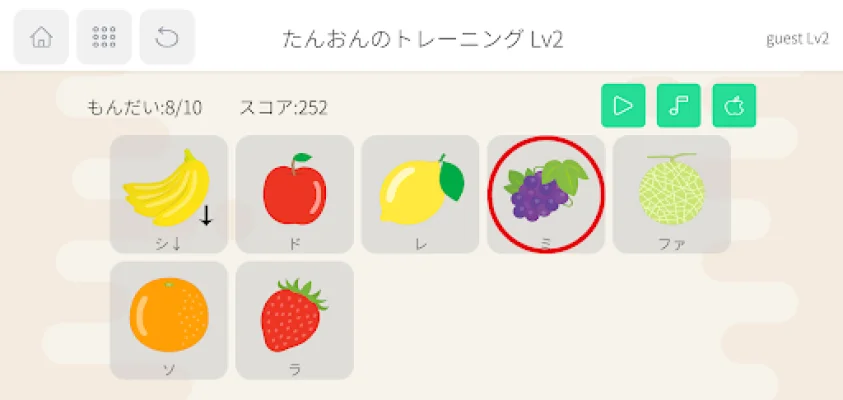Open the grid menu icon

pos(104,37)
